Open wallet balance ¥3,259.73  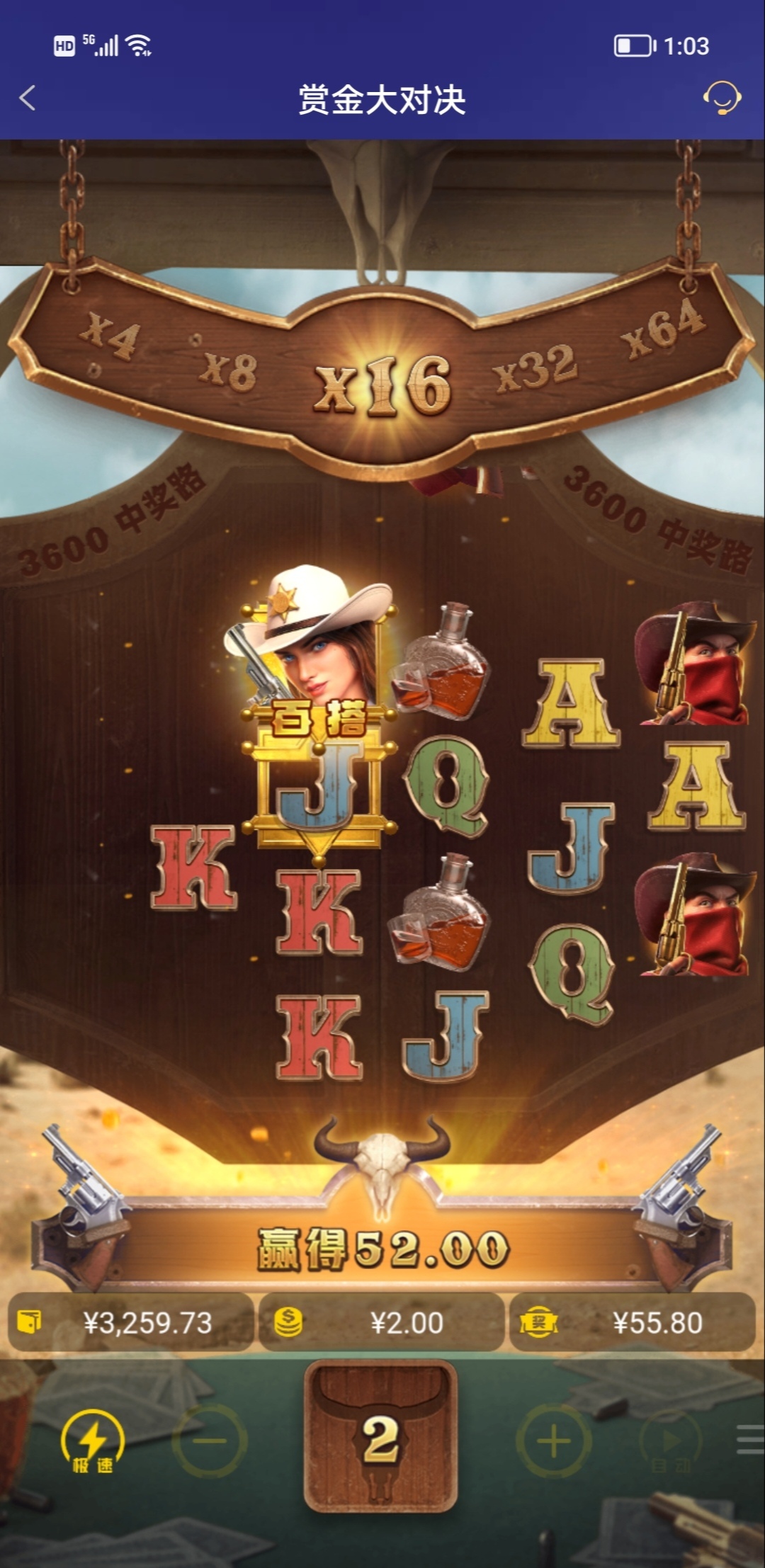(131, 1322)
